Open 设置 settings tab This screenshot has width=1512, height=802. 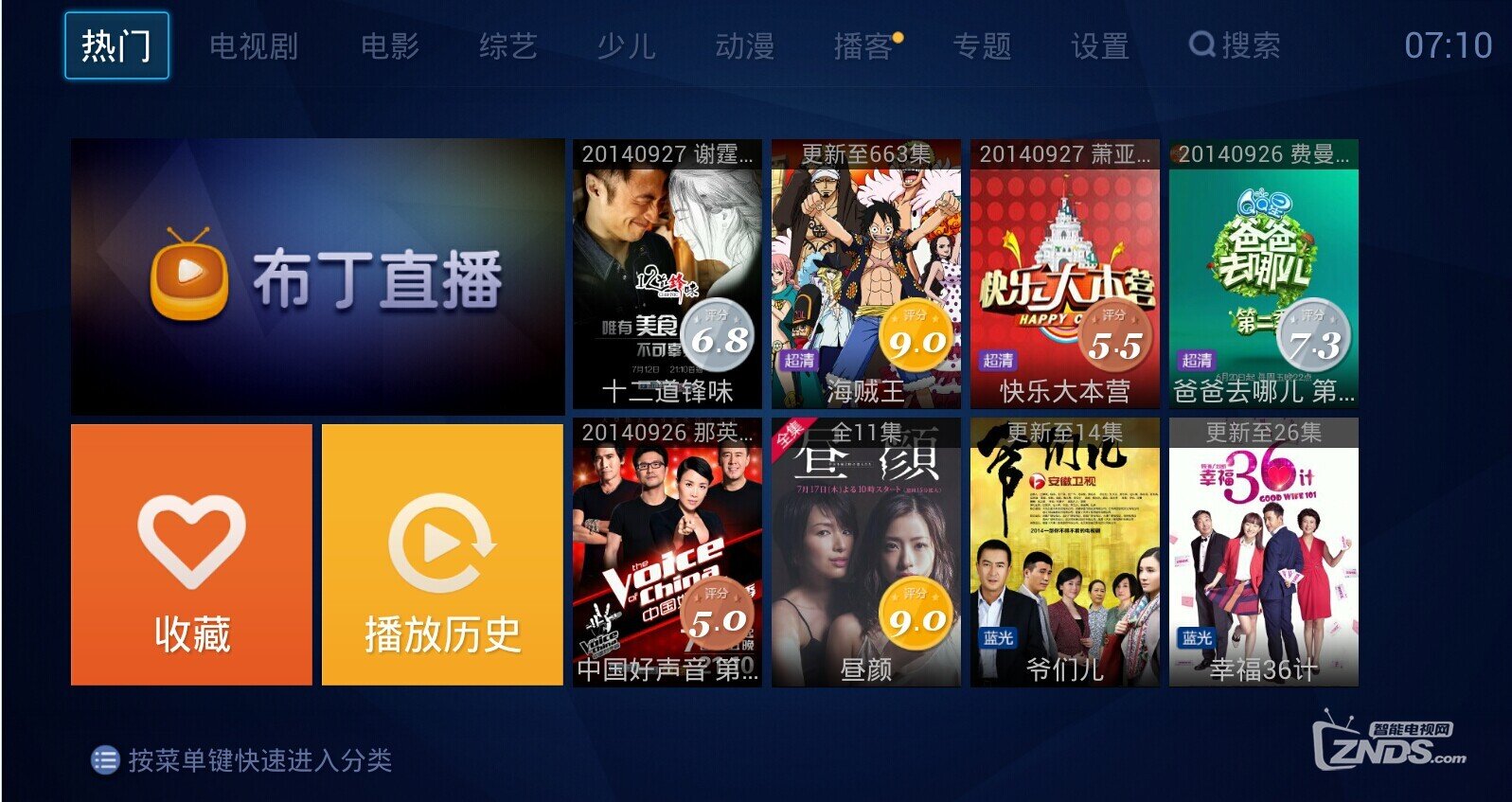(x=1099, y=45)
